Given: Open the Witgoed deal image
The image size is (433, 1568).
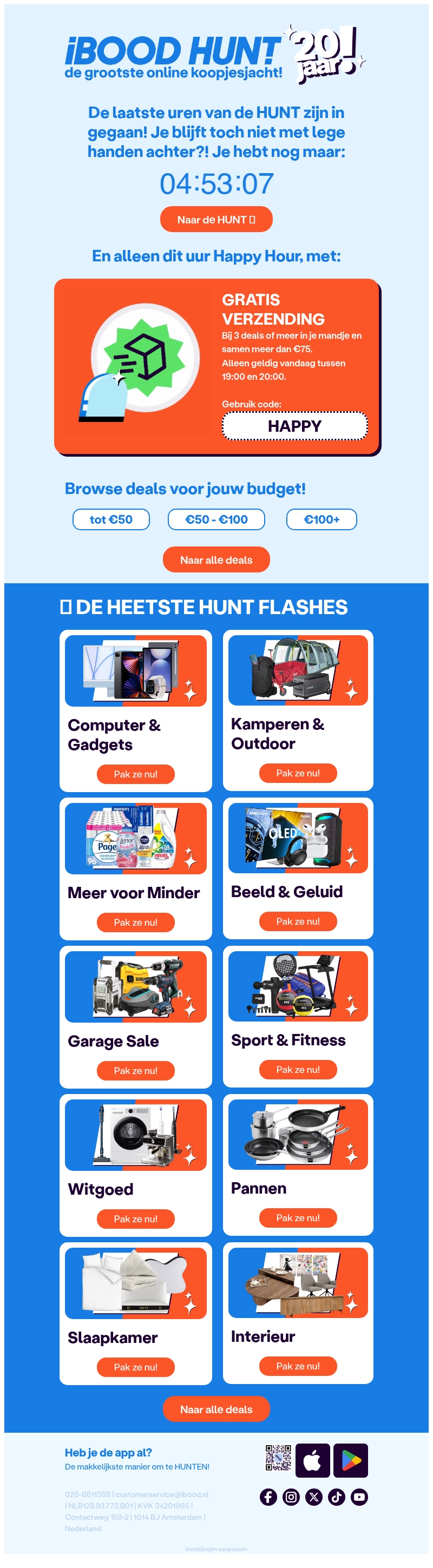Looking at the screenshot, I should [x=136, y=1135].
